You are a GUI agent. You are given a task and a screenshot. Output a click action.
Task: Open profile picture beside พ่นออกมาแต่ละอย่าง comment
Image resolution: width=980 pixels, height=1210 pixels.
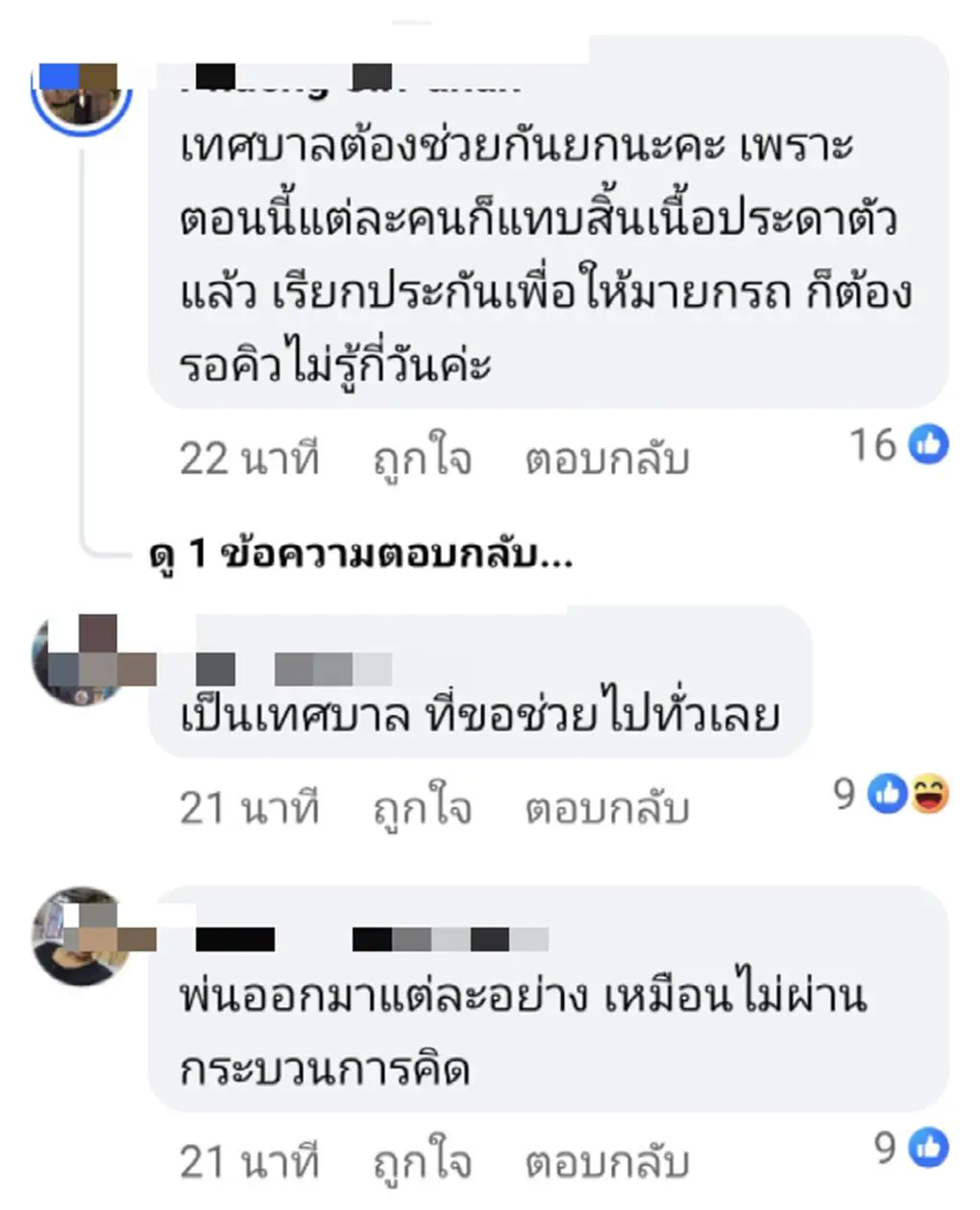81,934
